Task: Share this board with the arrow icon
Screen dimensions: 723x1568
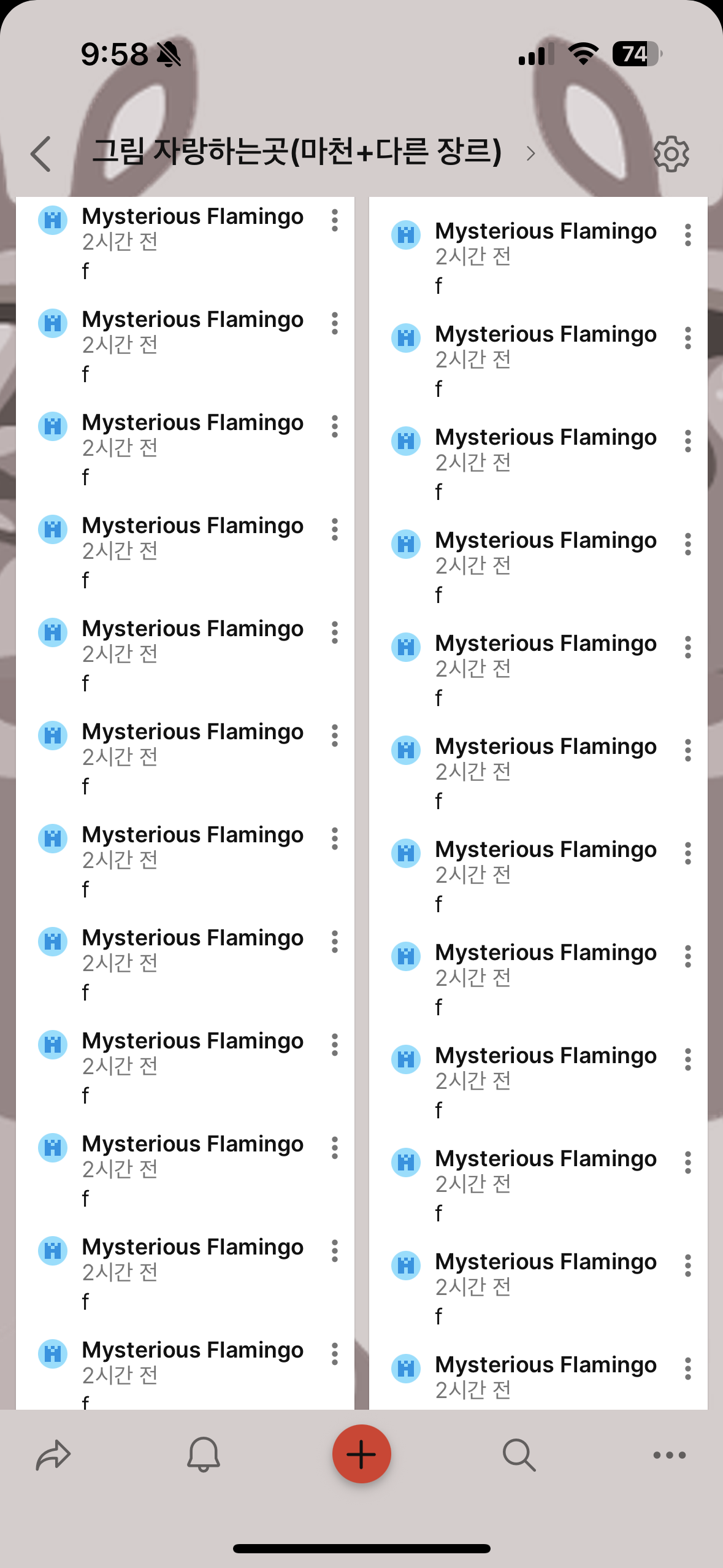Action: [53, 1455]
